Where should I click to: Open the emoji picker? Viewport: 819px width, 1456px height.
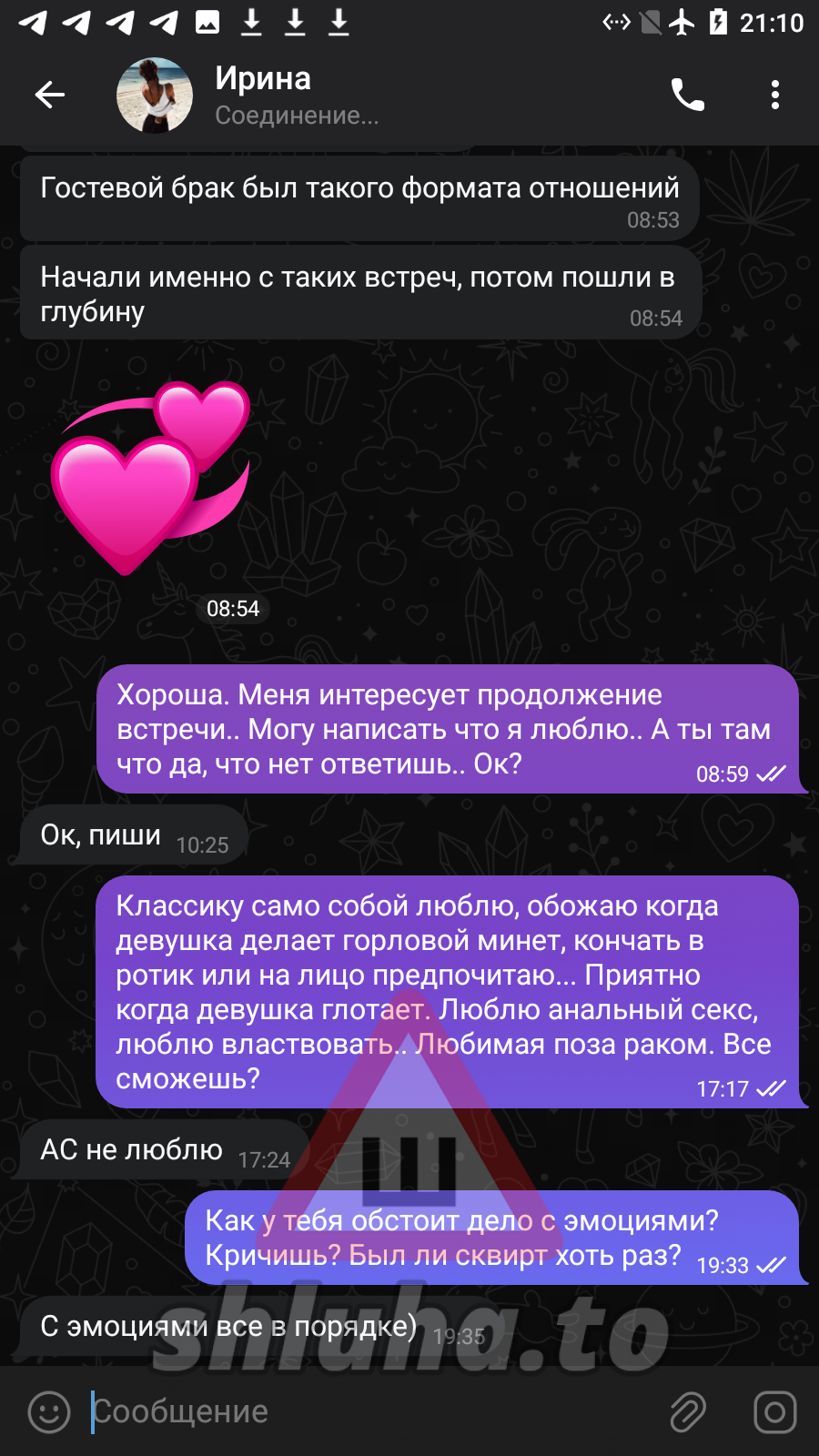(49, 1412)
